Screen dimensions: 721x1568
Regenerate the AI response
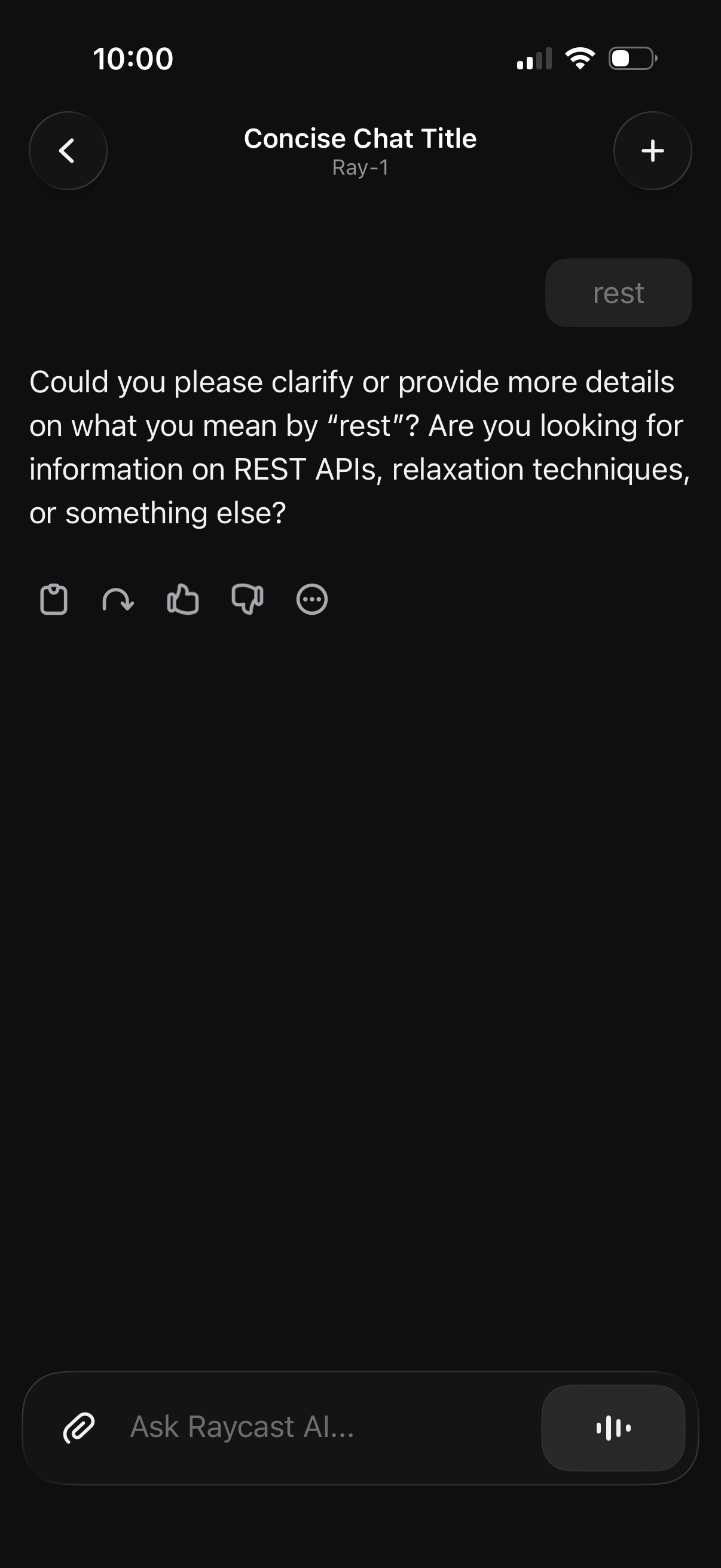point(118,600)
